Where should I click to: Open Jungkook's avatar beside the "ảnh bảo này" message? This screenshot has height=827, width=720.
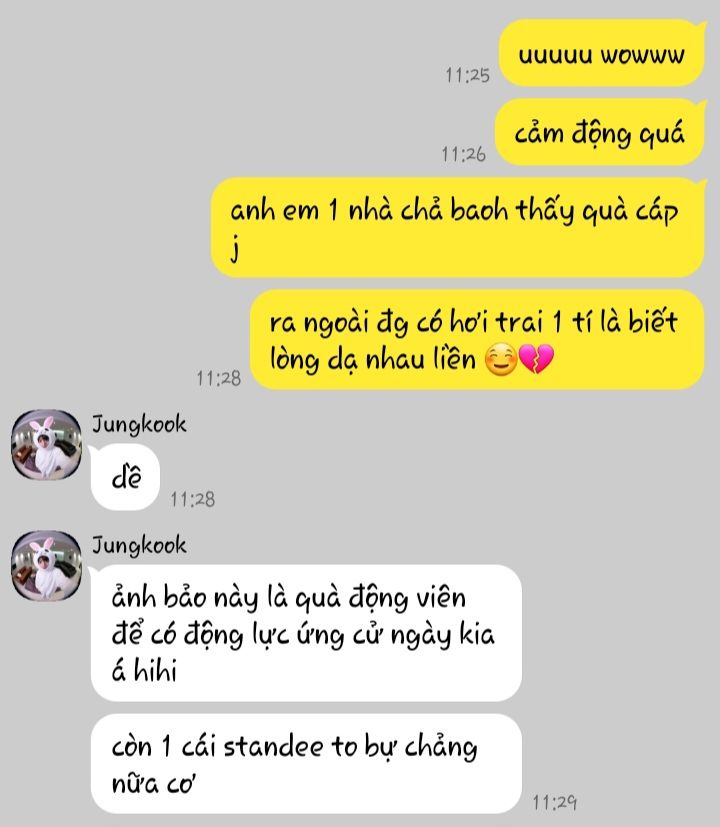[x=45, y=566]
